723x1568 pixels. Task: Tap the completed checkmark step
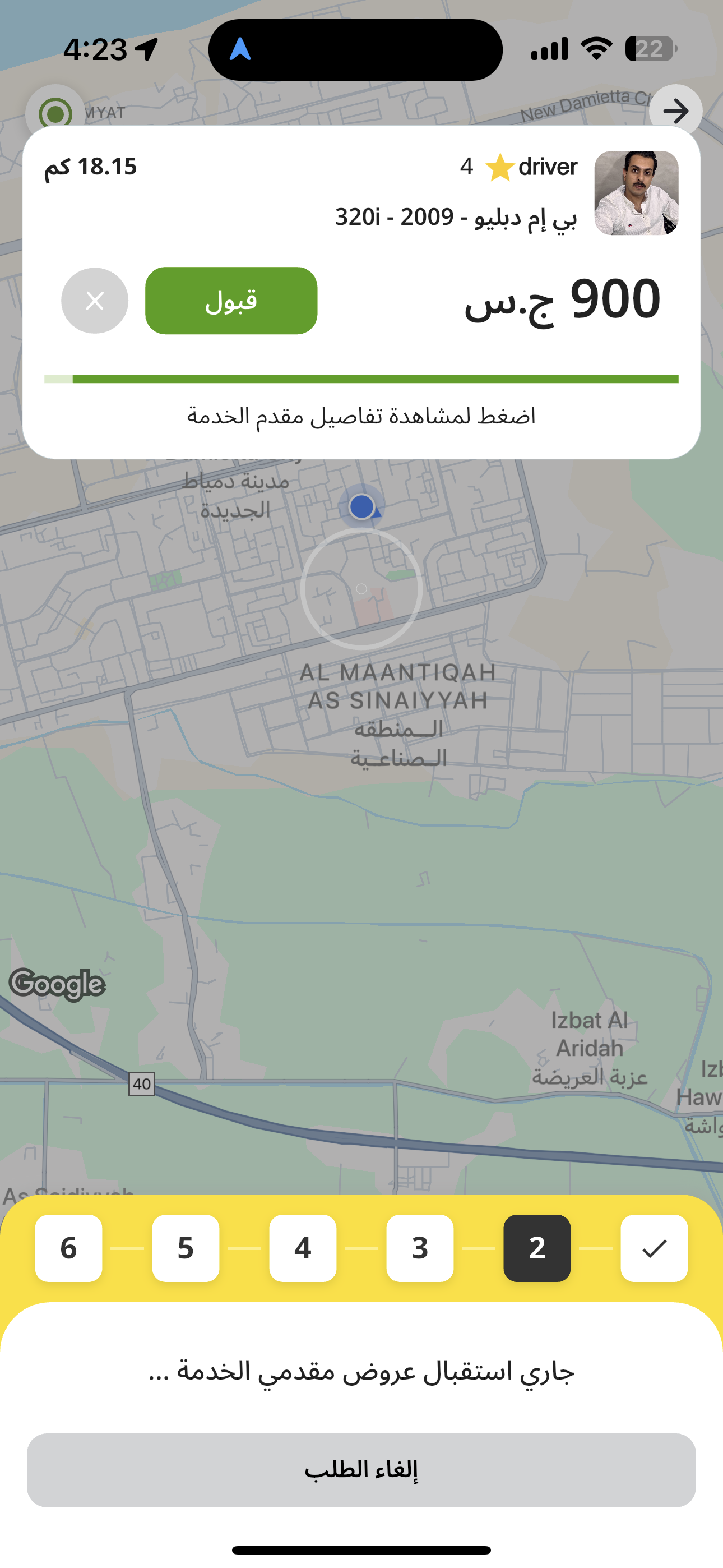[654, 1248]
